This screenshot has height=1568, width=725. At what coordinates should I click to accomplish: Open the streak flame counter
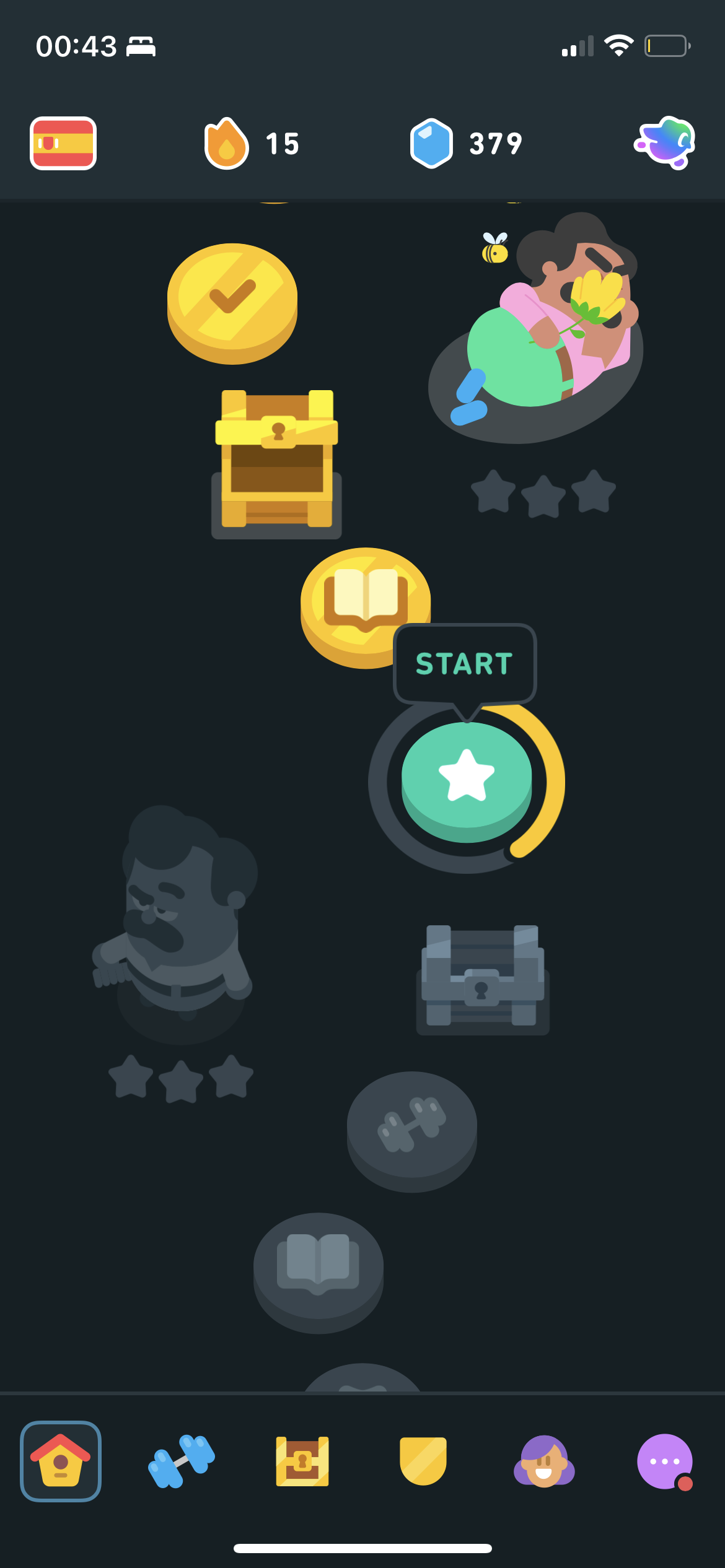[x=252, y=144]
